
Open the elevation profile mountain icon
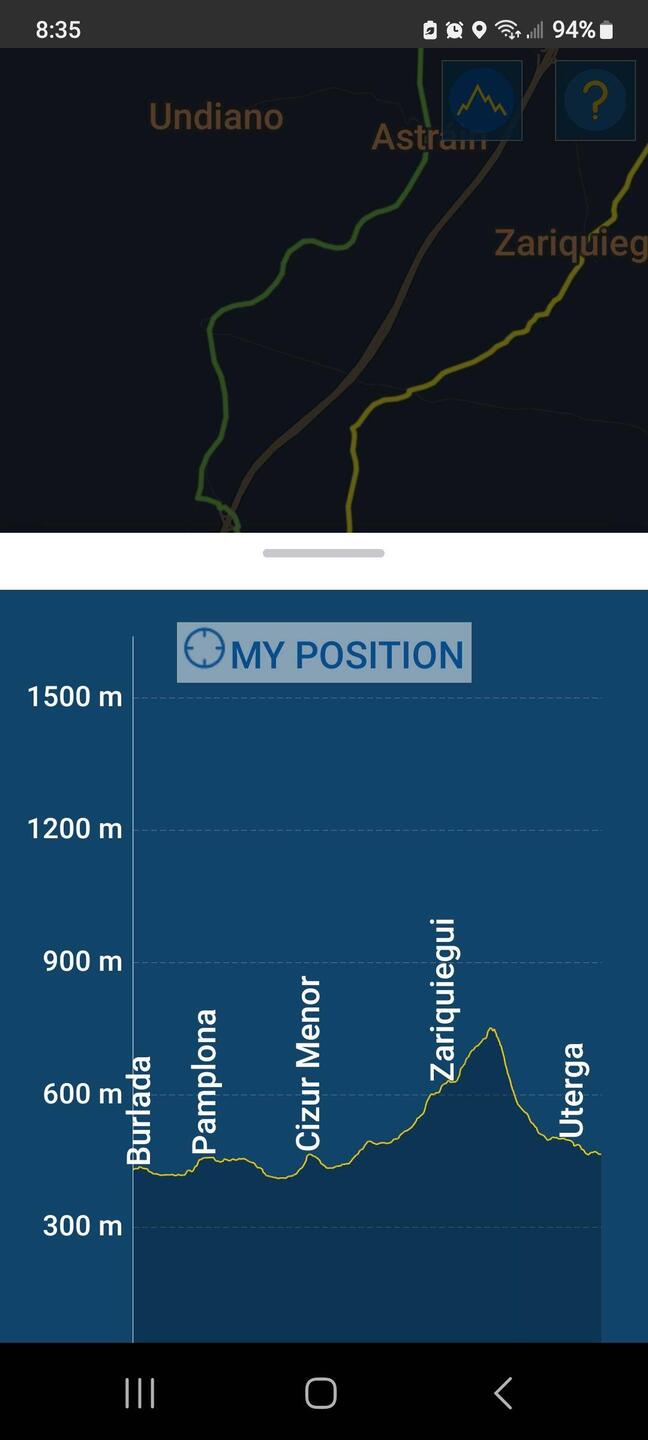pyautogui.click(x=482, y=100)
